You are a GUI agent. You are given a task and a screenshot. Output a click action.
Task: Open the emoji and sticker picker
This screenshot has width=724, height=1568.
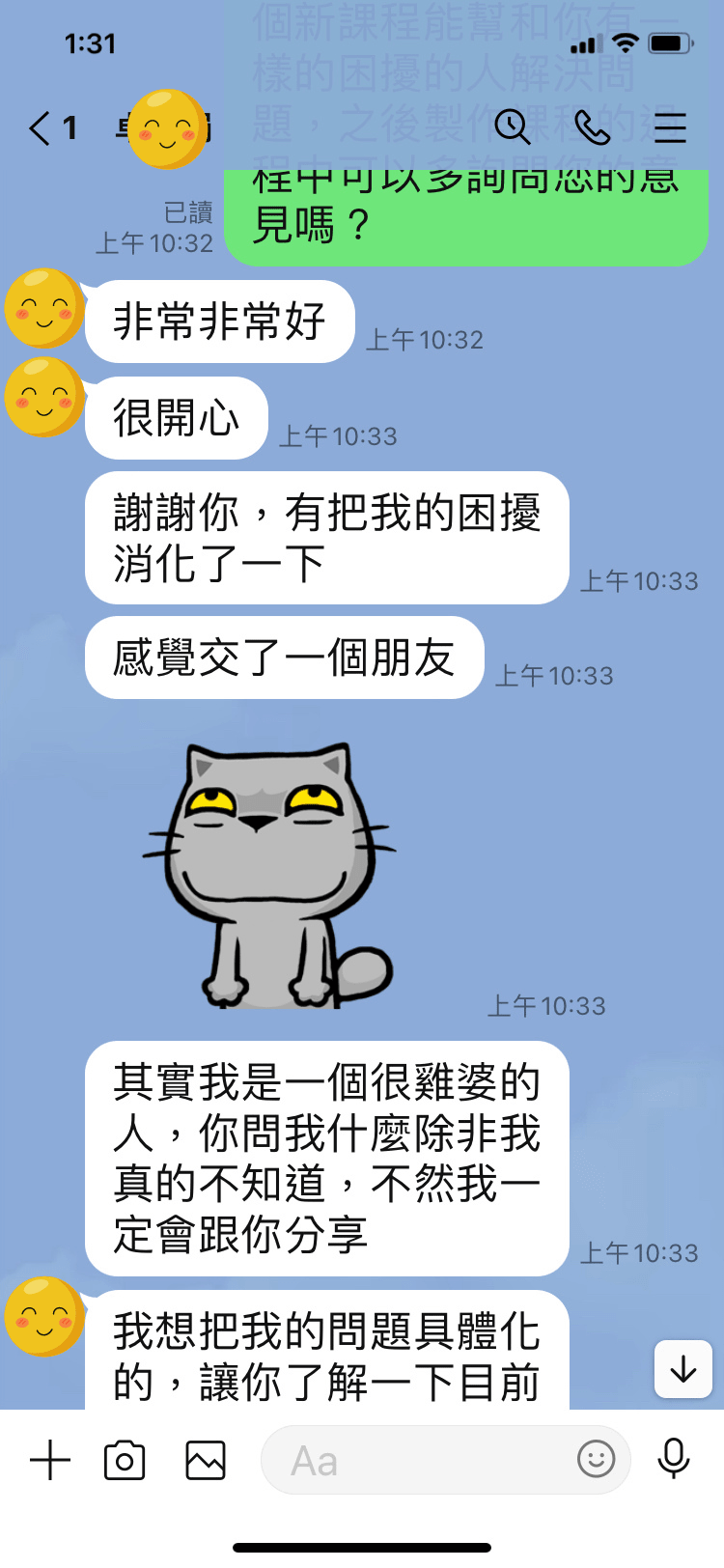click(x=596, y=1459)
